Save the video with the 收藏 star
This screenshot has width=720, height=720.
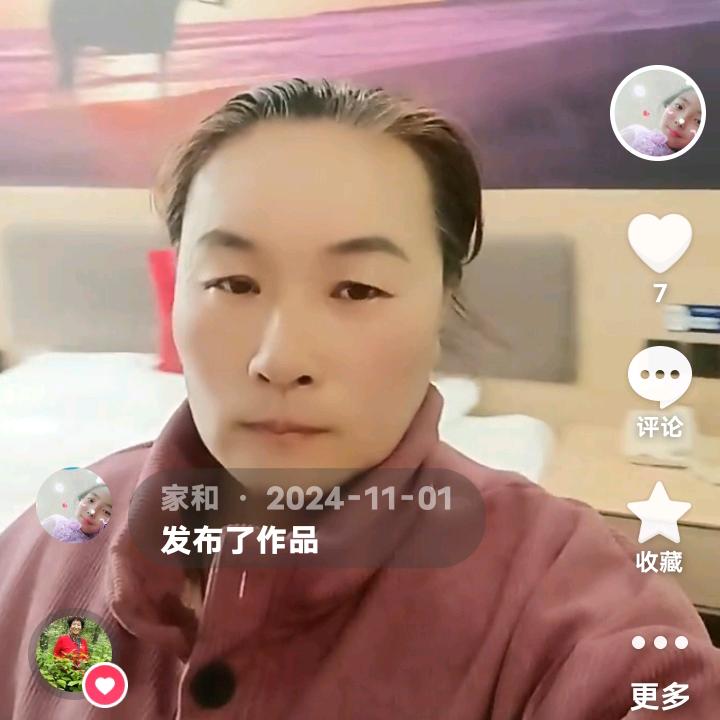[x=659, y=514]
